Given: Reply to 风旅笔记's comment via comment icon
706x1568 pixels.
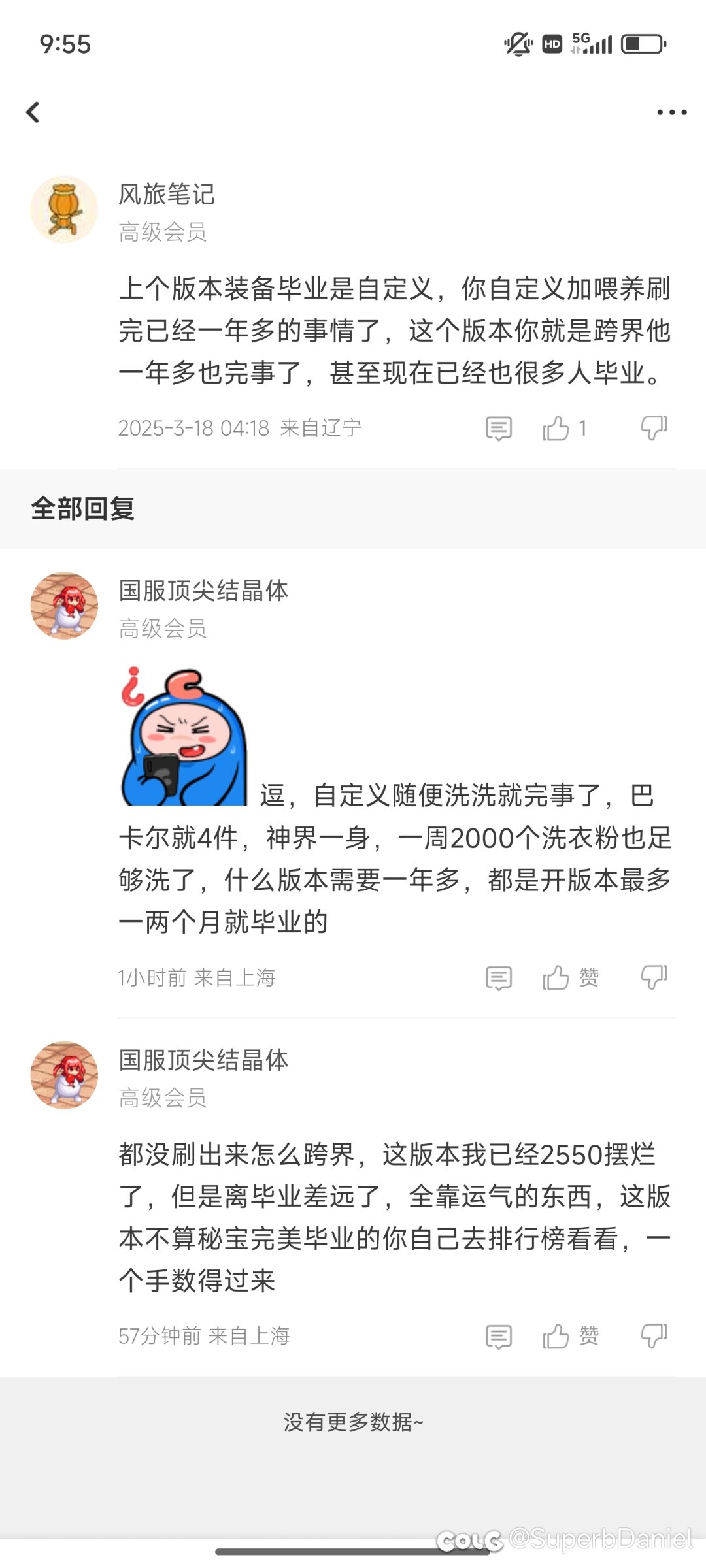Looking at the screenshot, I should (499, 429).
